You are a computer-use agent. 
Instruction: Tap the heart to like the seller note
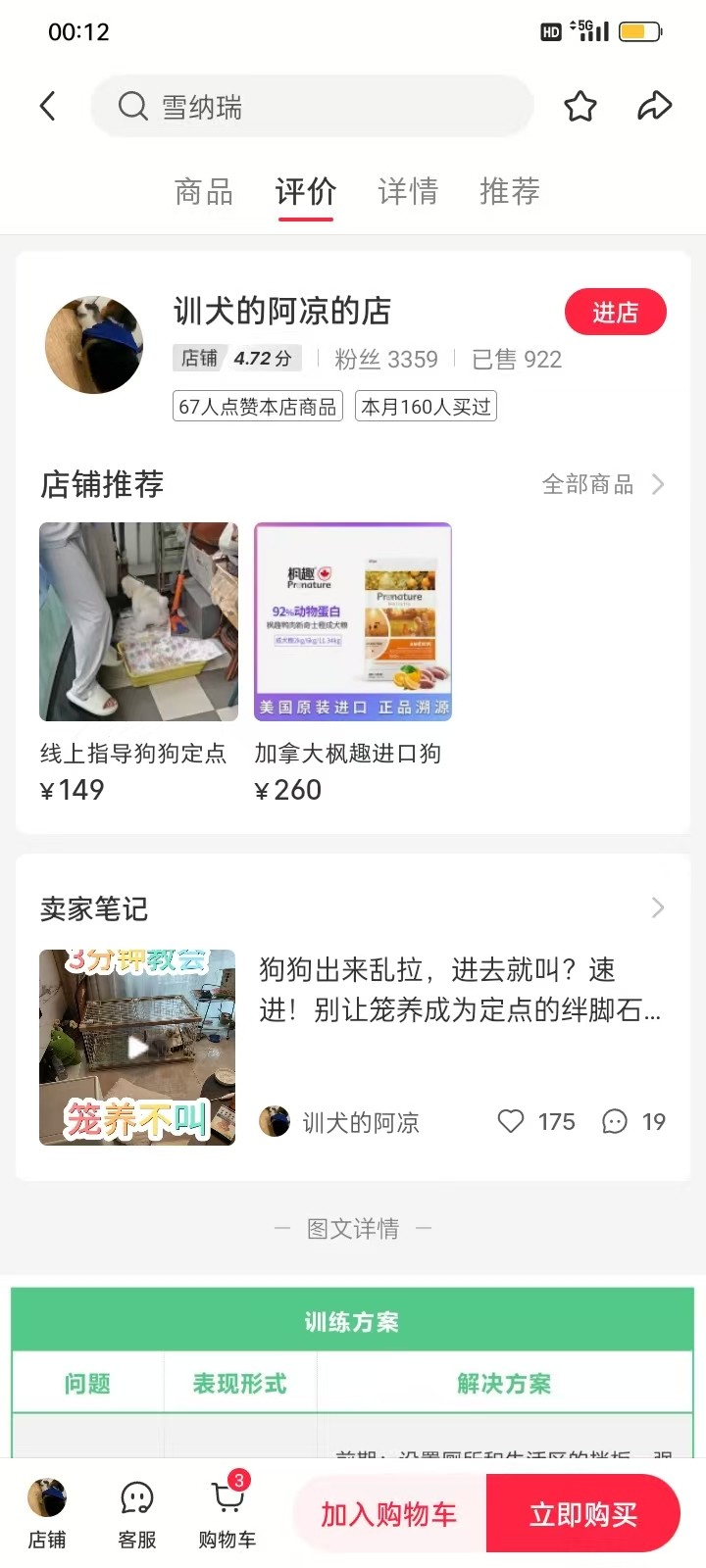tap(511, 1121)
